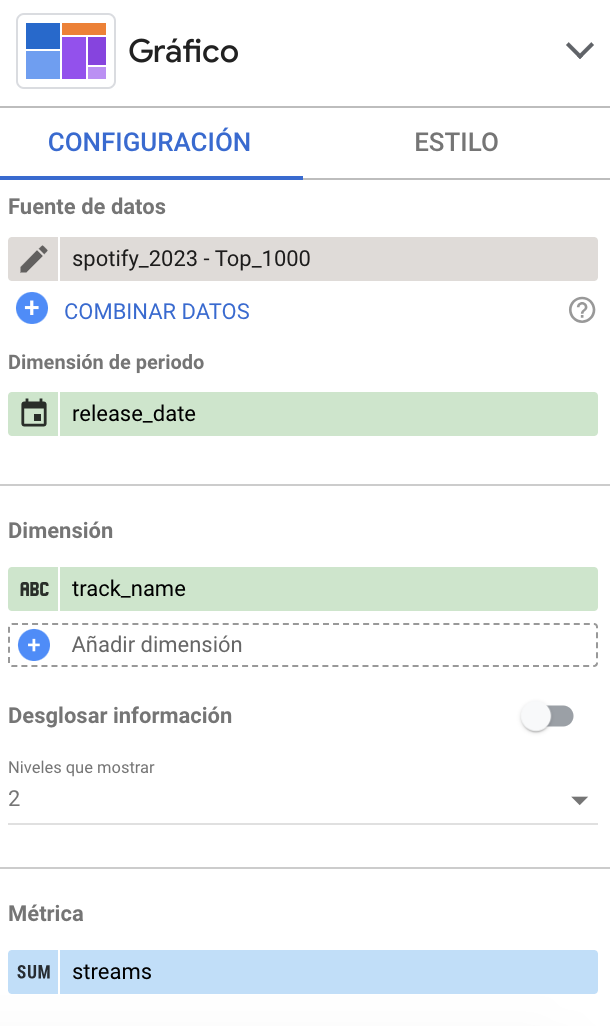This screenshot has width=610, height=1026.
Task: Expand the Gráfico chart type chevron
Action: [x=579, y=51]
